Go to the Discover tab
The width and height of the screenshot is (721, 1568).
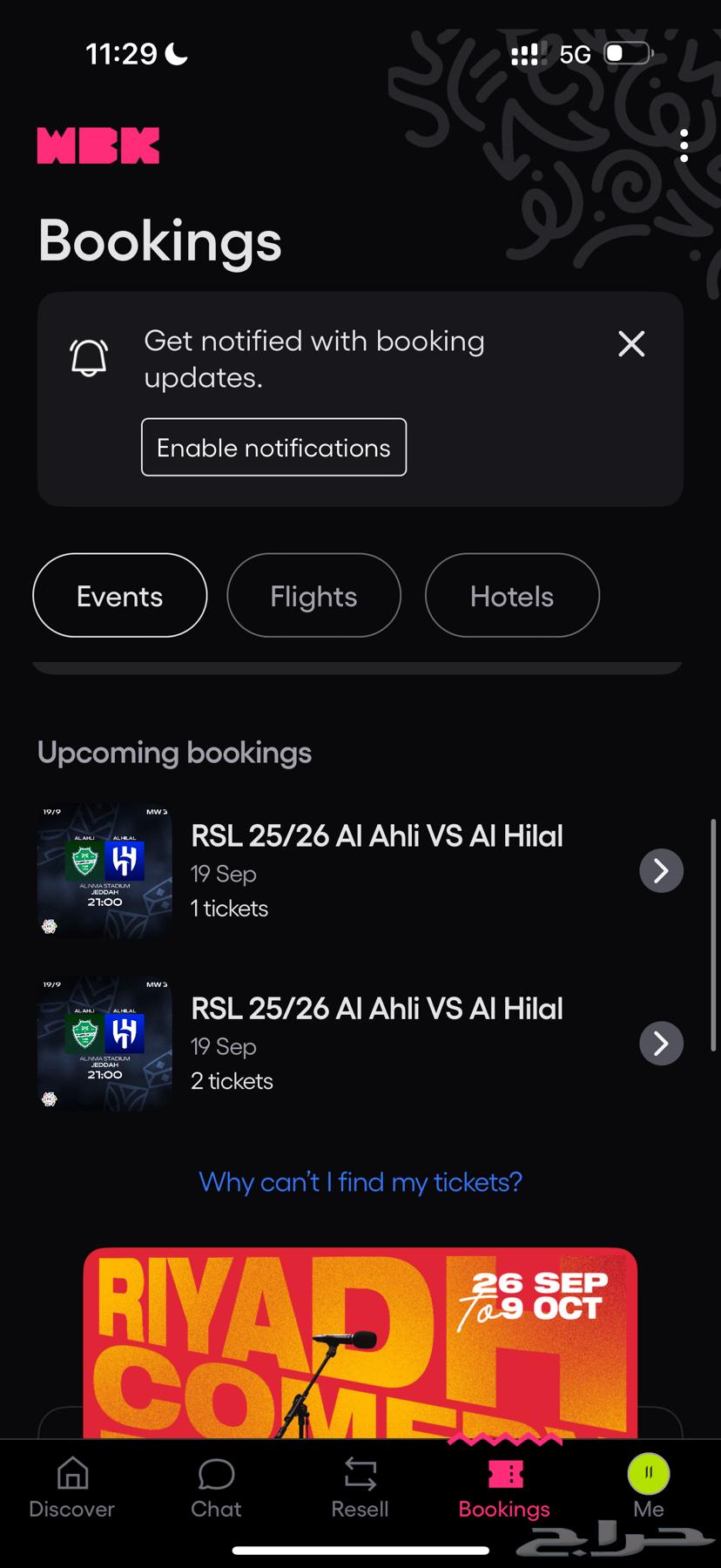coord(72,1488)
